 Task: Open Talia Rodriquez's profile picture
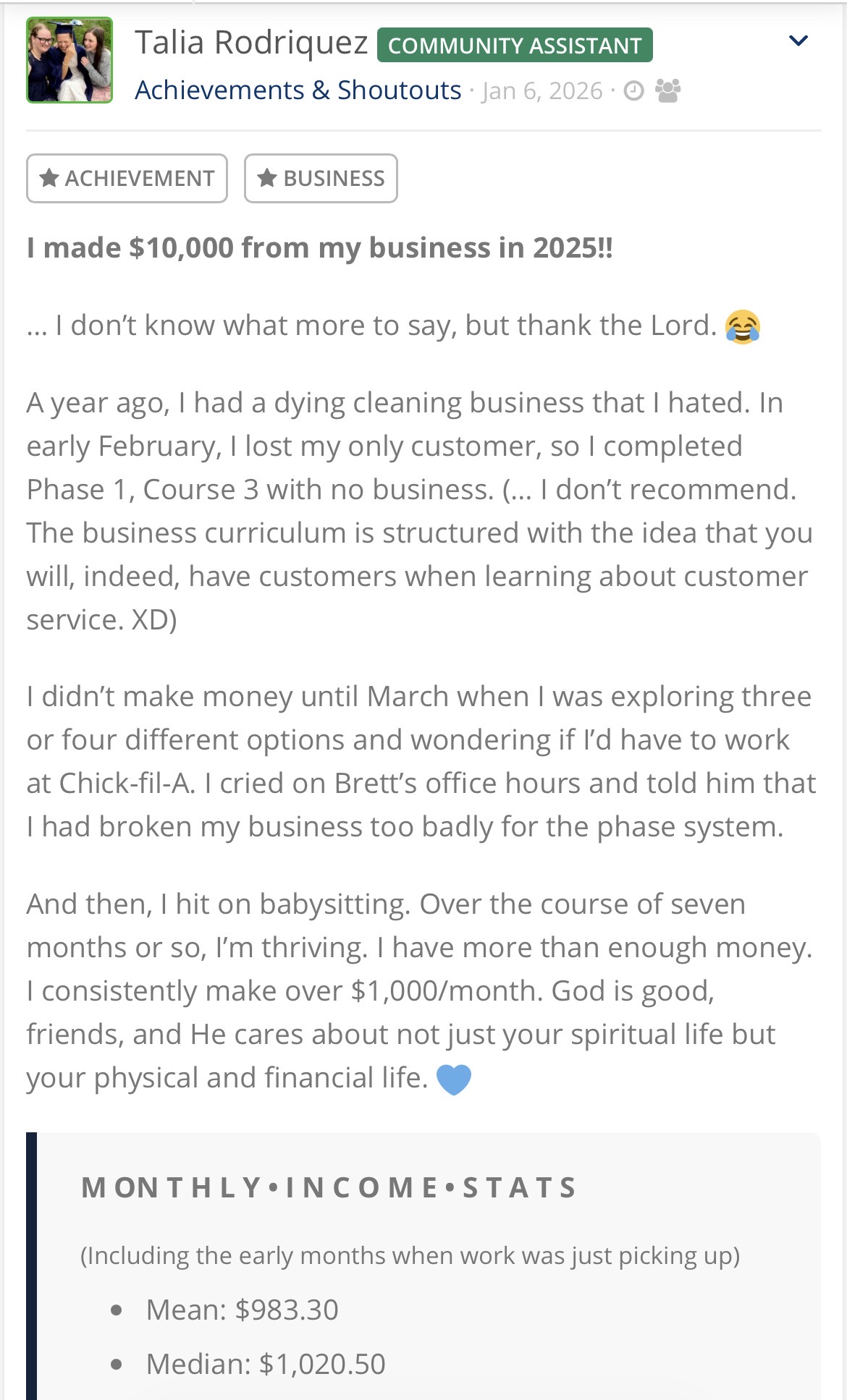tap(69, 60)
